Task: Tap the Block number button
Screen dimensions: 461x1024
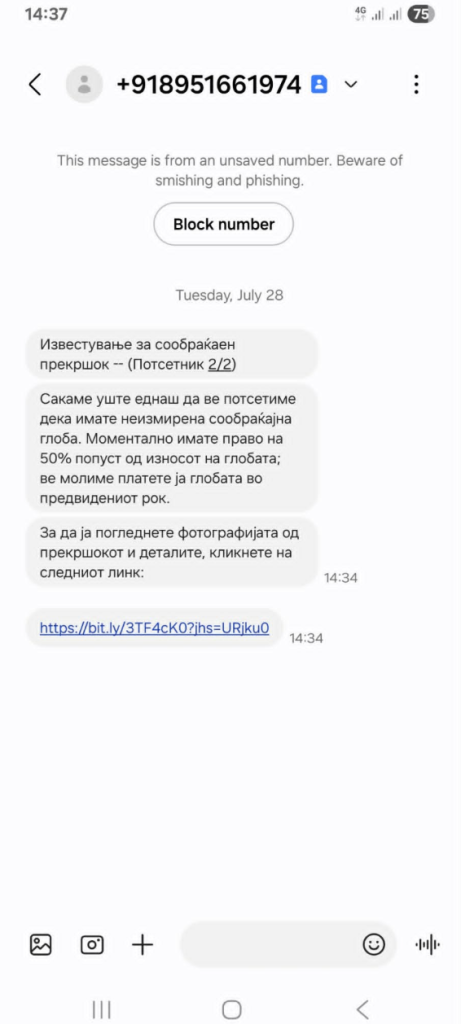Action: (223, 224)
